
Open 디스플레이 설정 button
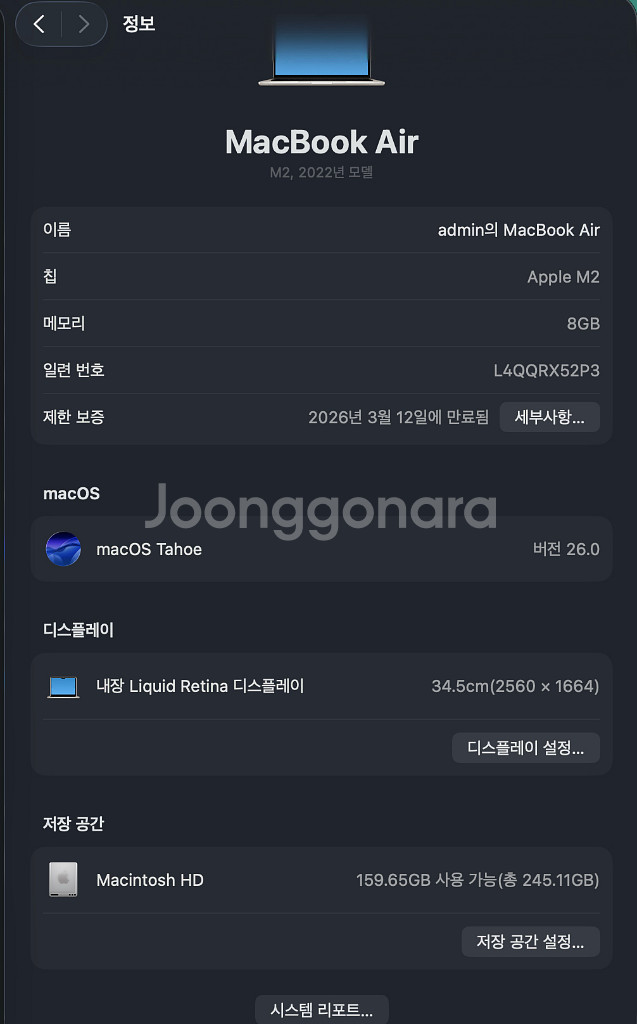coord(525,748)
